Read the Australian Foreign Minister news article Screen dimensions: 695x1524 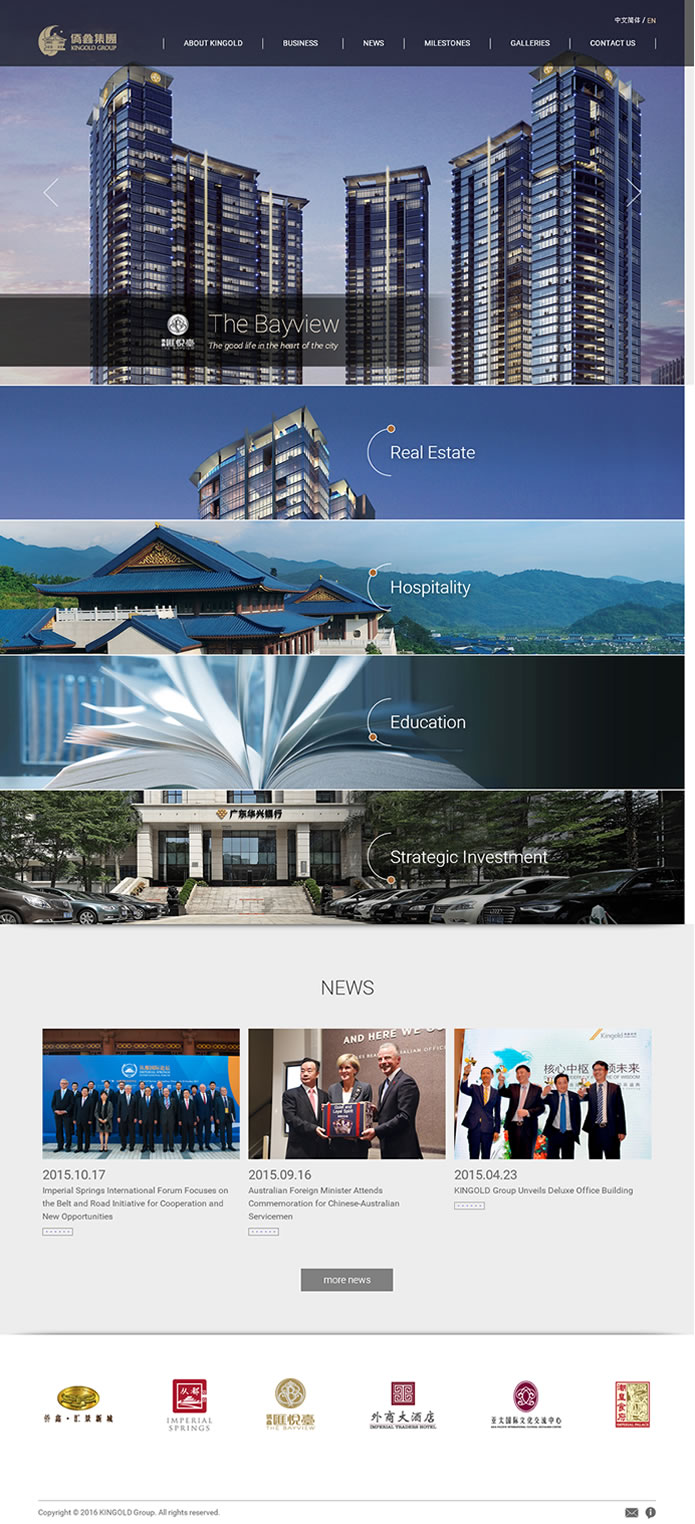coord(324,1203)
